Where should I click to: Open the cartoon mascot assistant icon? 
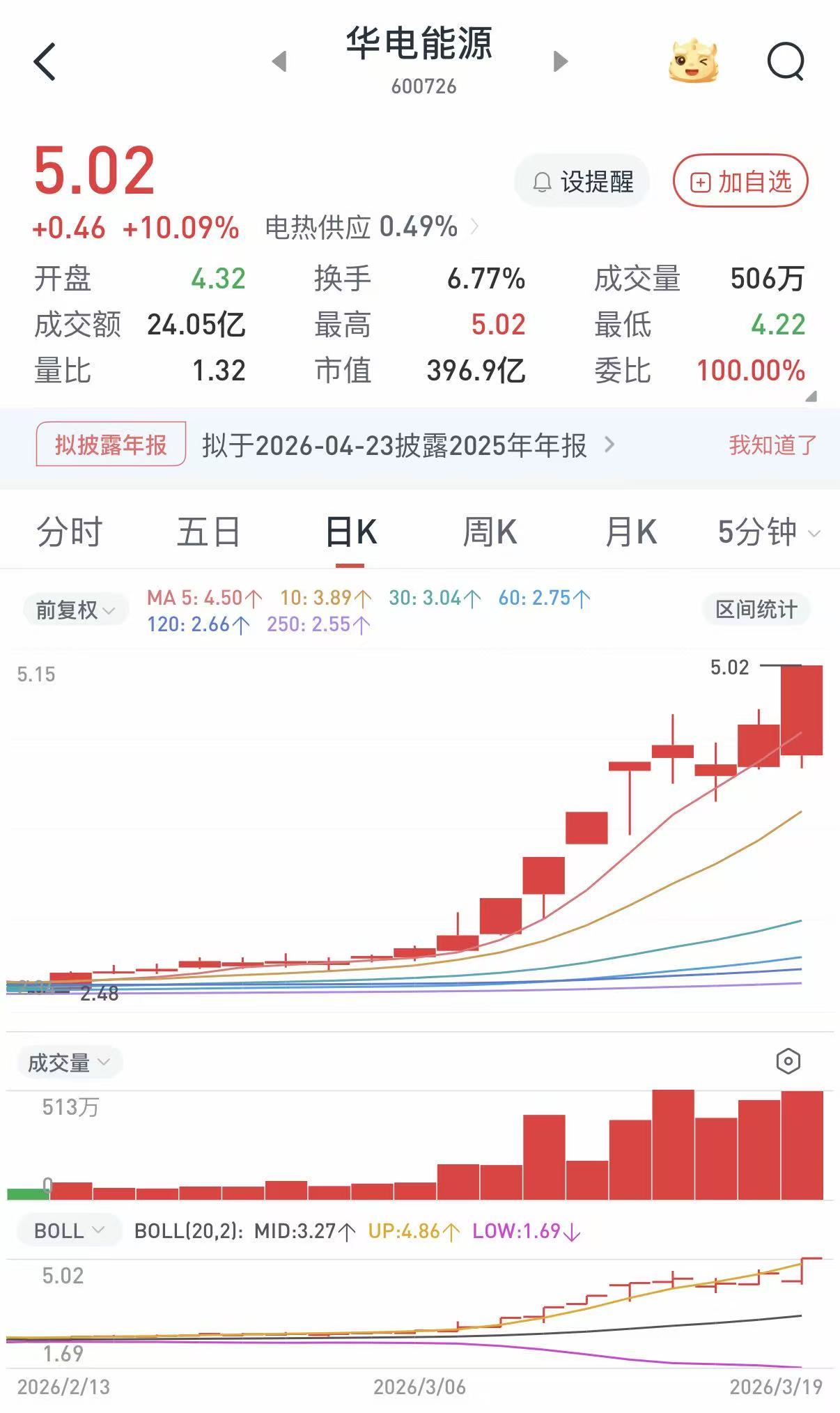tap(693, 62)
